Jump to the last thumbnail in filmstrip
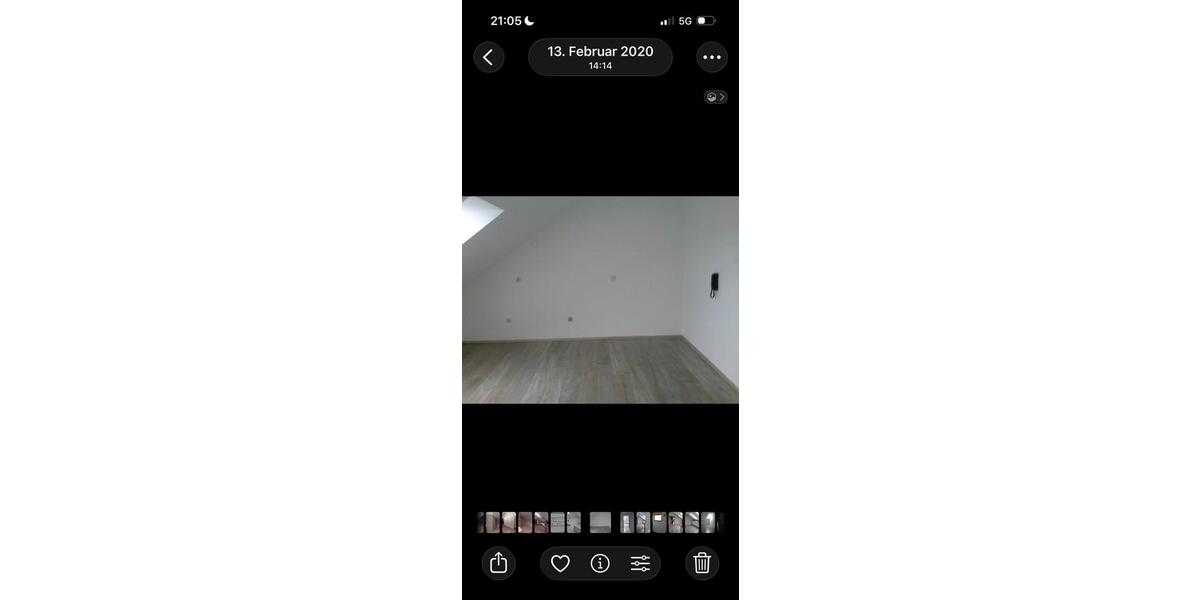 (x=720, y=522)
